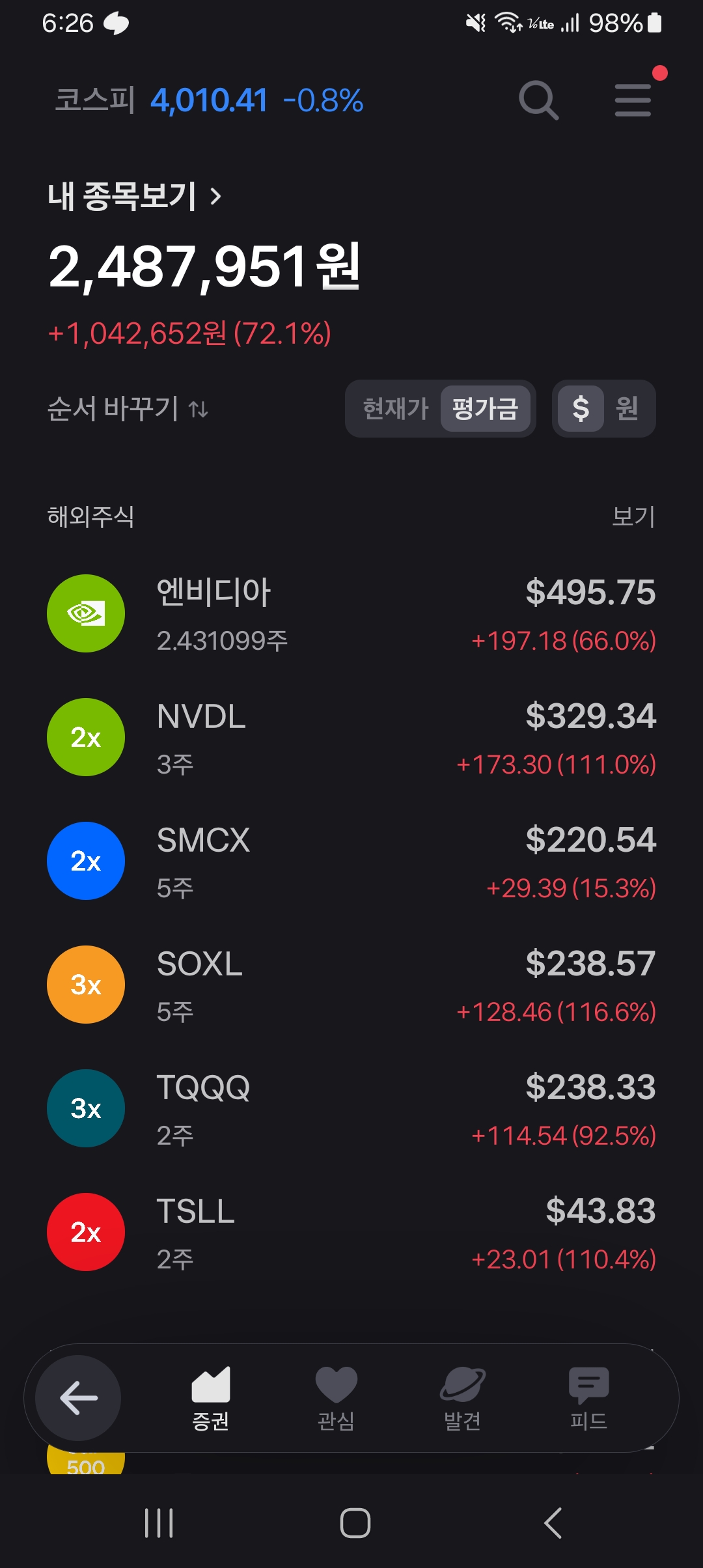View the TQQQ holding
This screenshot has height=1568, width=703.
click(351, 1109)
